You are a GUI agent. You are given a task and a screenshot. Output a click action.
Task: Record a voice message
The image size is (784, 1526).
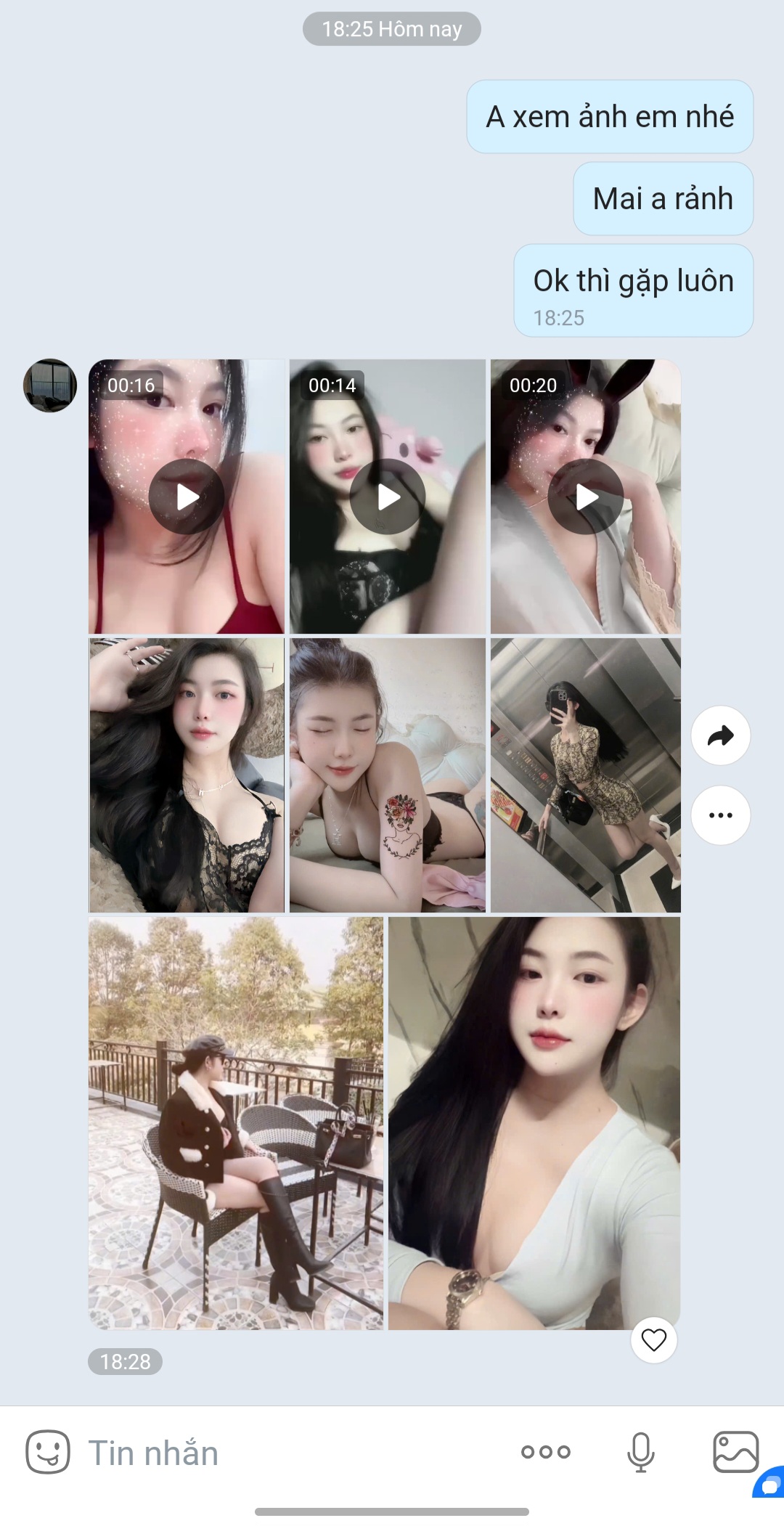641,1452
